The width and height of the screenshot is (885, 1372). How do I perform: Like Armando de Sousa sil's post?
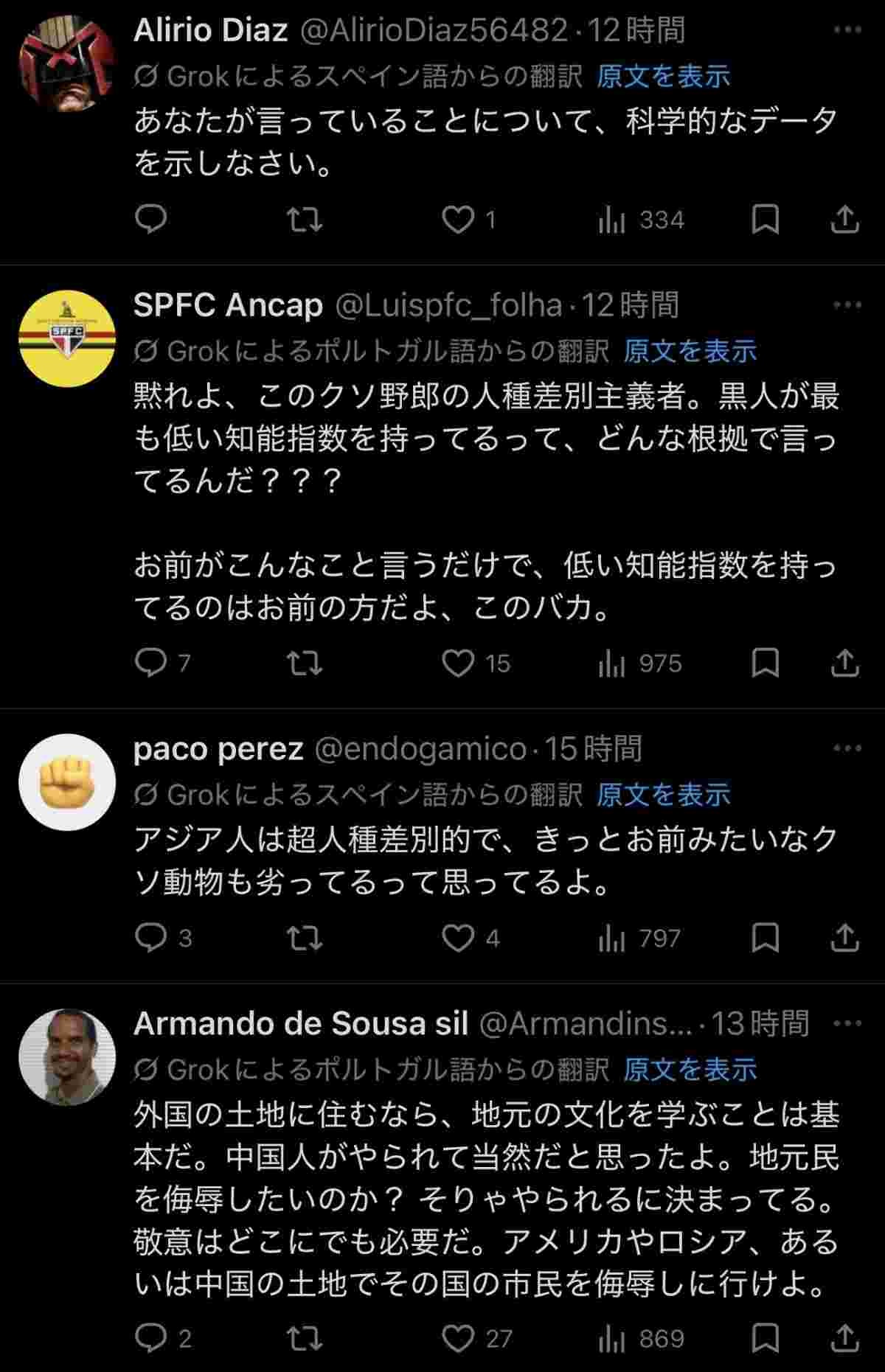pos(457,1338)
